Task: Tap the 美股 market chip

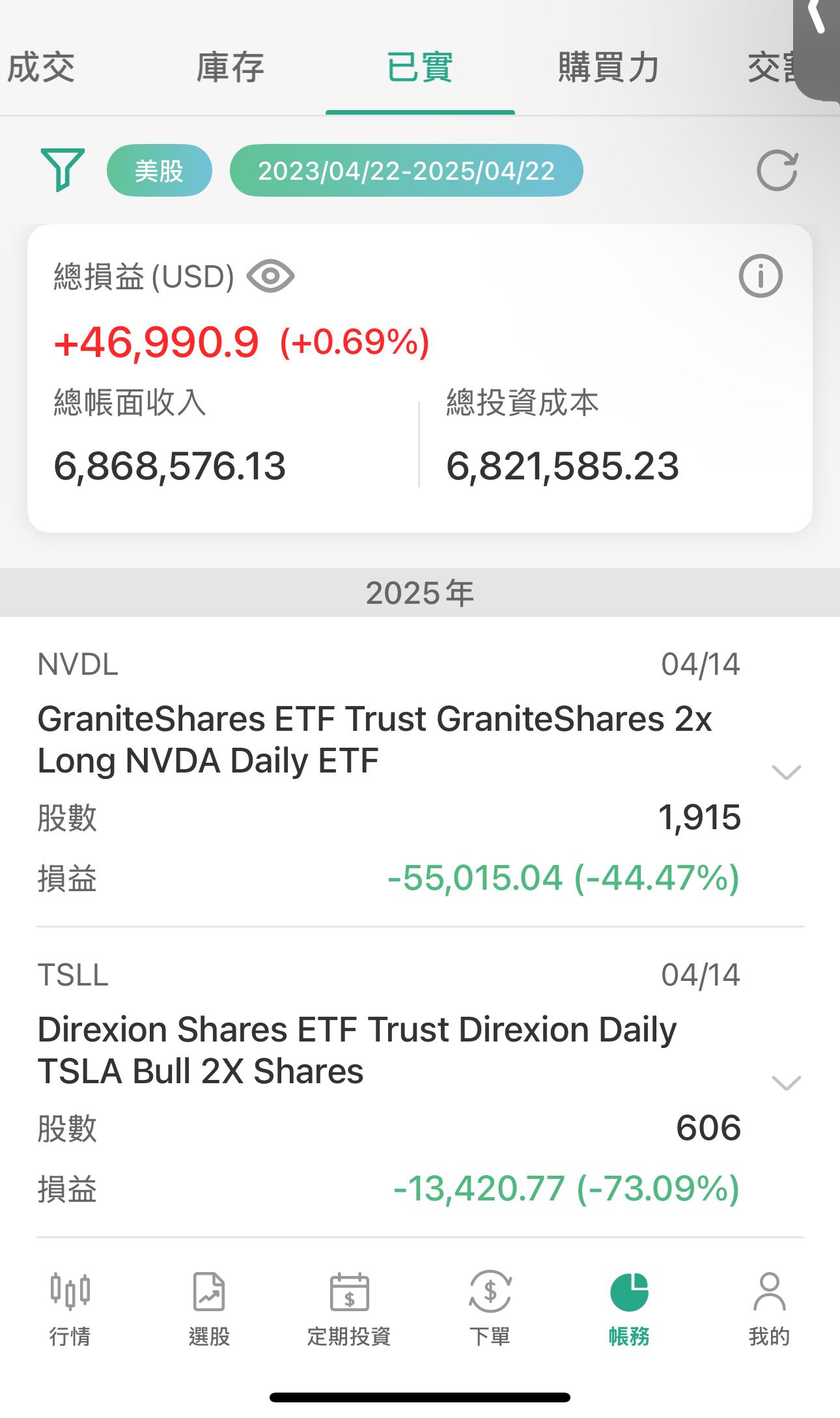Action: (x=160, y=171)
